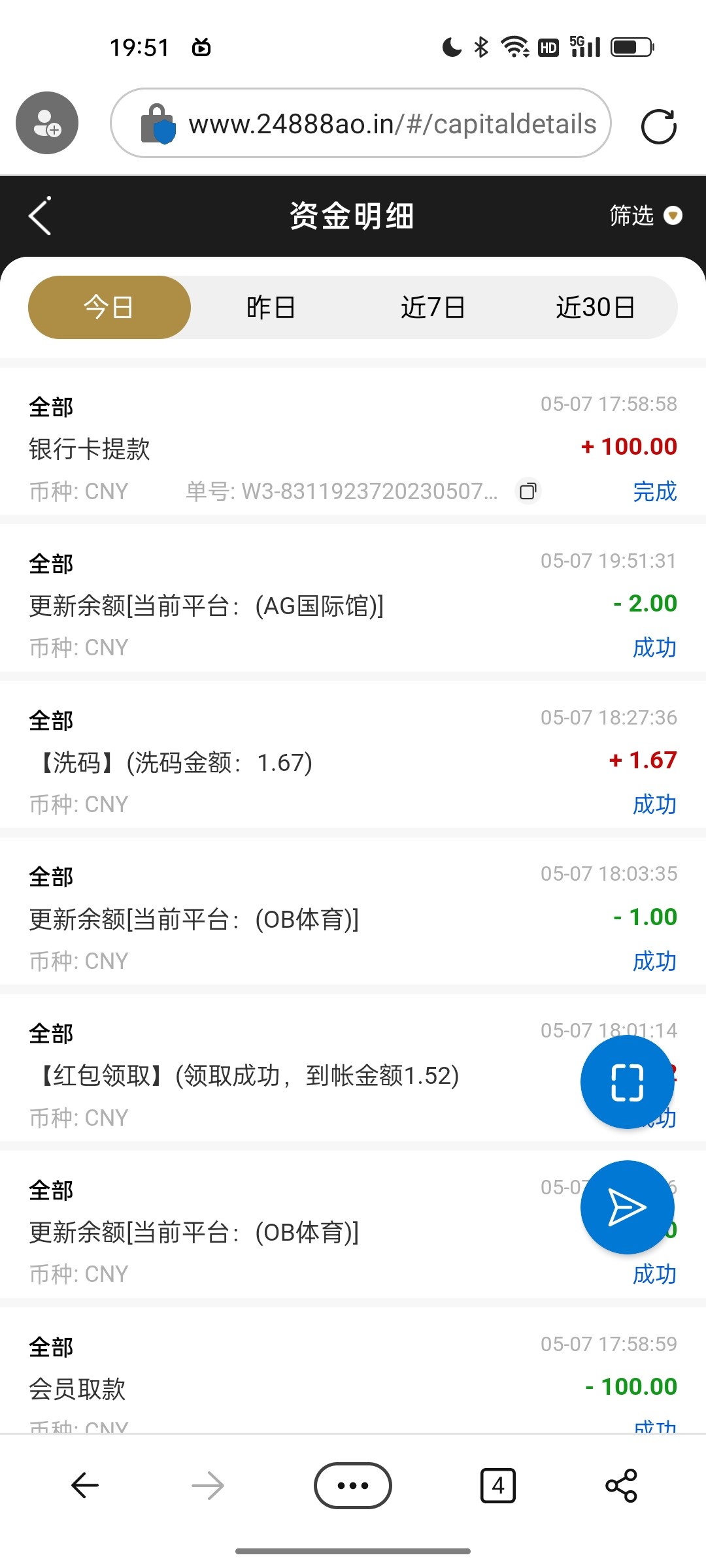This screenshot has width=706, height=1568.
Task: Go back from 资金明细 page
Action: [41, 216]
